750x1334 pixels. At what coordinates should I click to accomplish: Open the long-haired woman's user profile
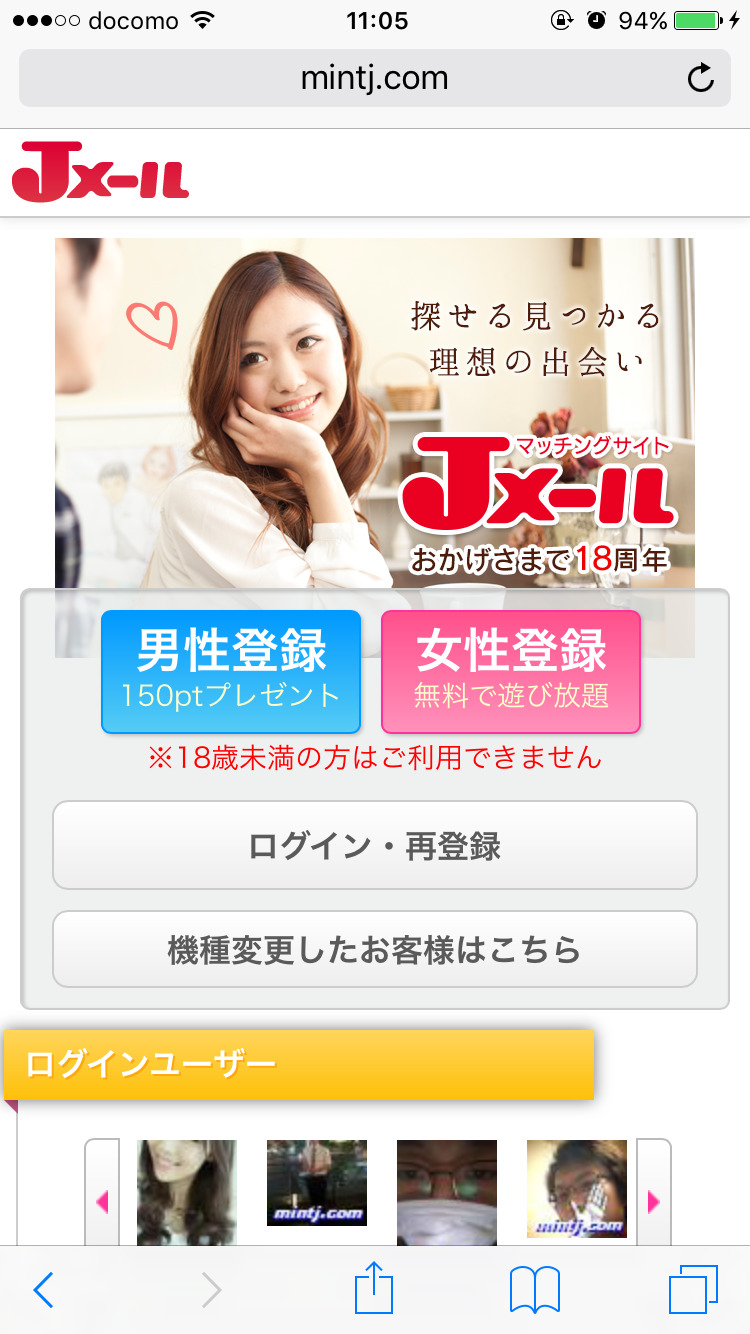click(187, 1192)
